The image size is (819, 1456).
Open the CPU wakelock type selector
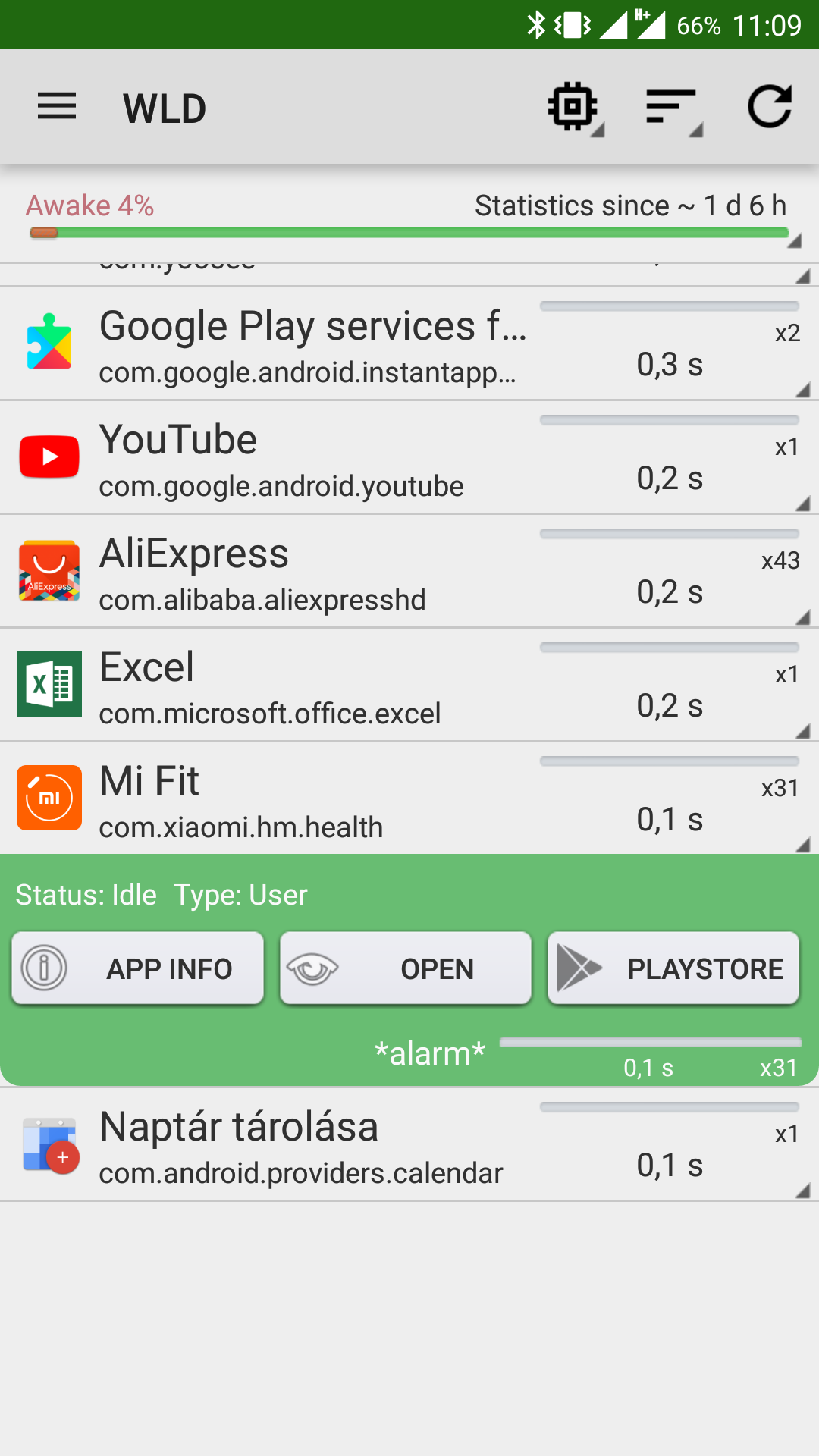(575, 108)
